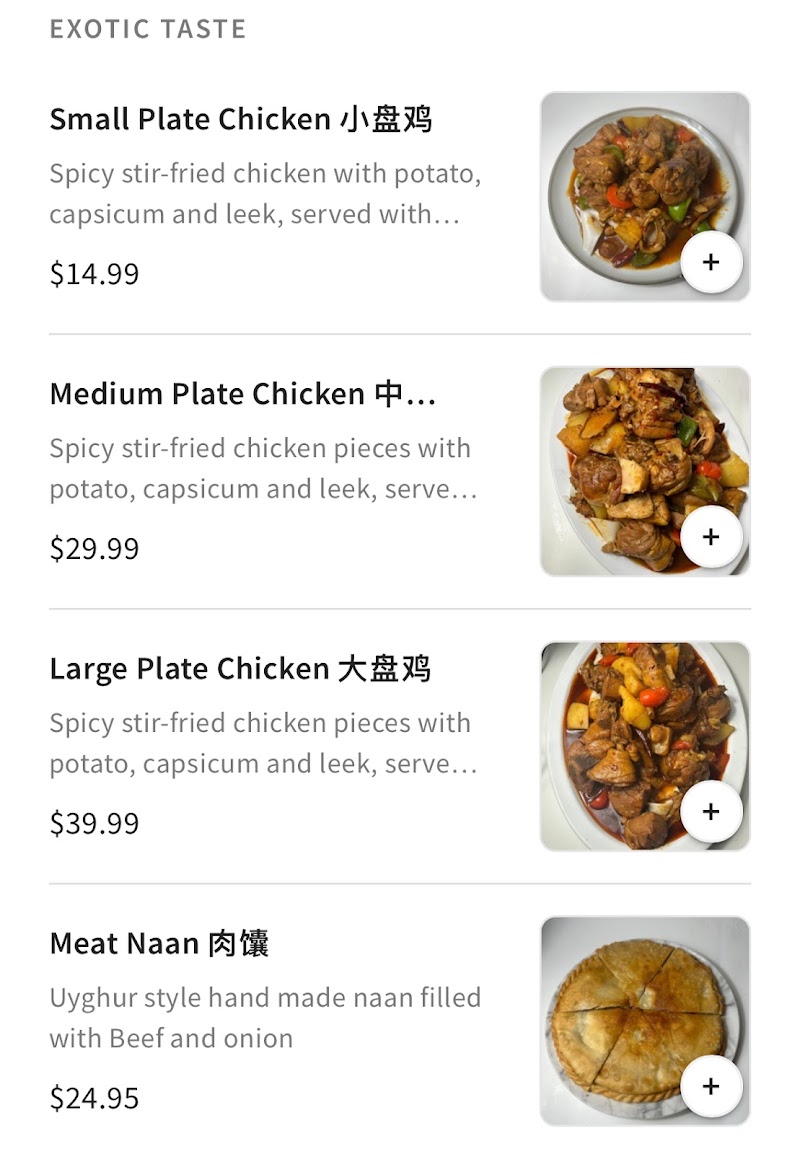Expand the truncated Small Plate Chicken description
This screenshot has width=800, height=1154.
266,193
